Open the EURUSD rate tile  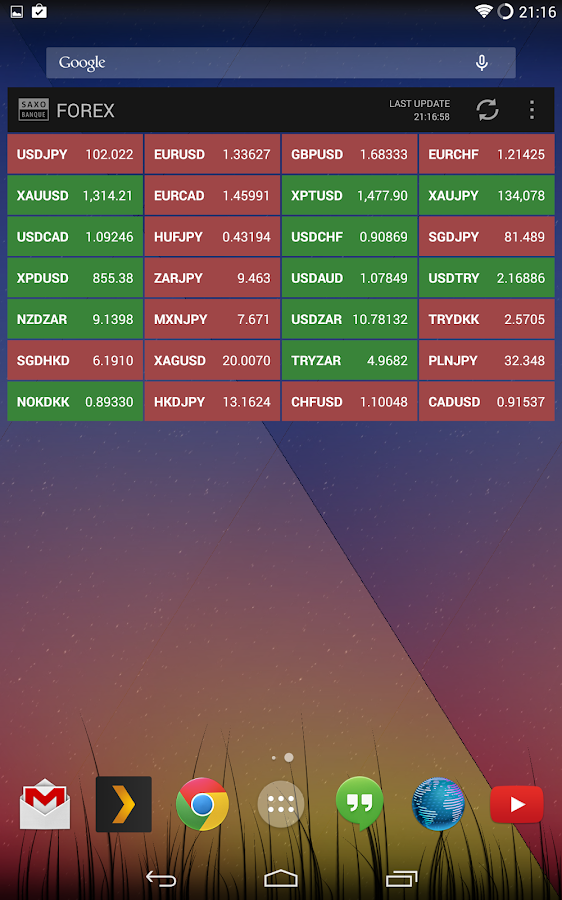pos(212,154)
